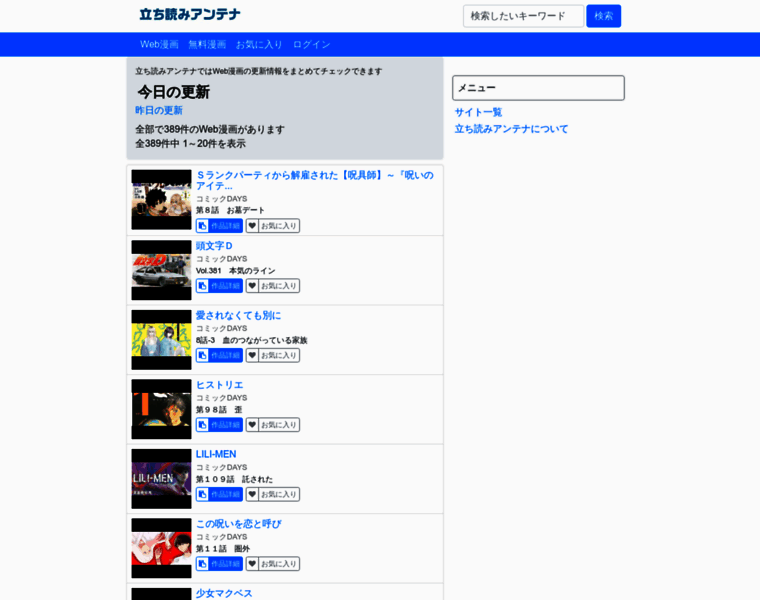Open 作品詳細 for ヒストリエ
Viewport: 760px width, 600px height.
pos(219,425)
